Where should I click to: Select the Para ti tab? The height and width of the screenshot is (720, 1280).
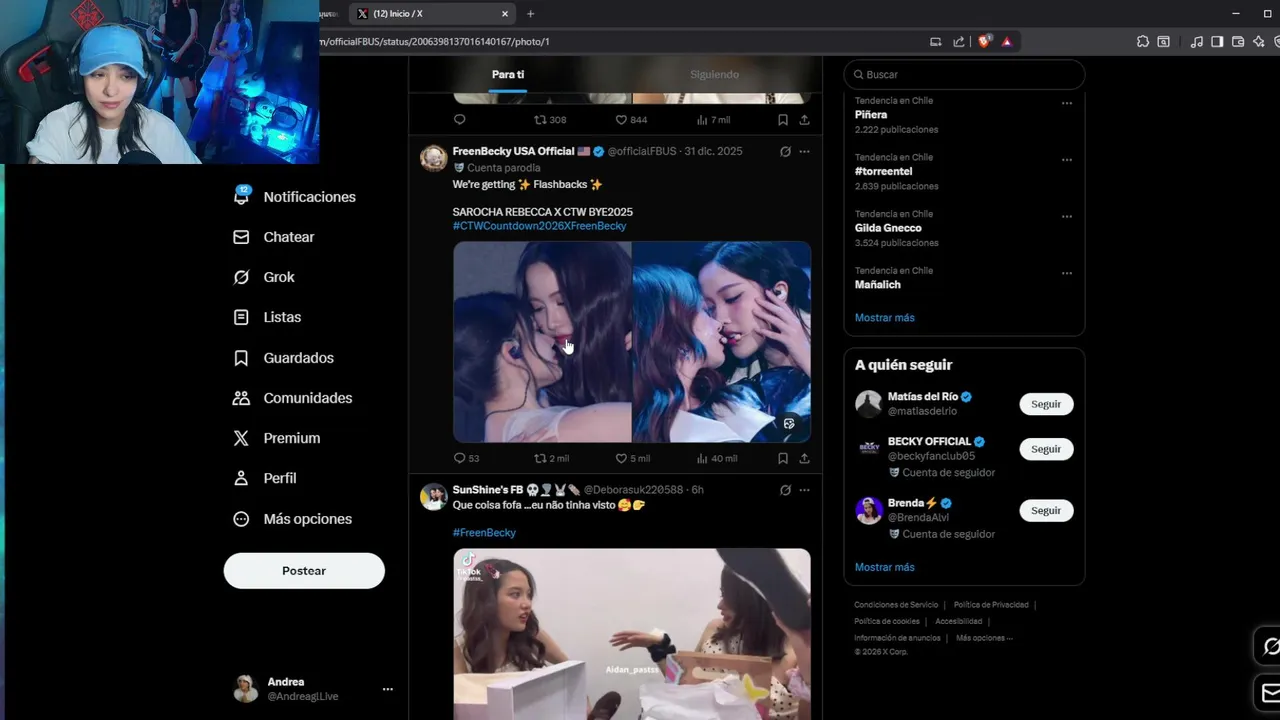pyautogui.click(x=508, y=75)
